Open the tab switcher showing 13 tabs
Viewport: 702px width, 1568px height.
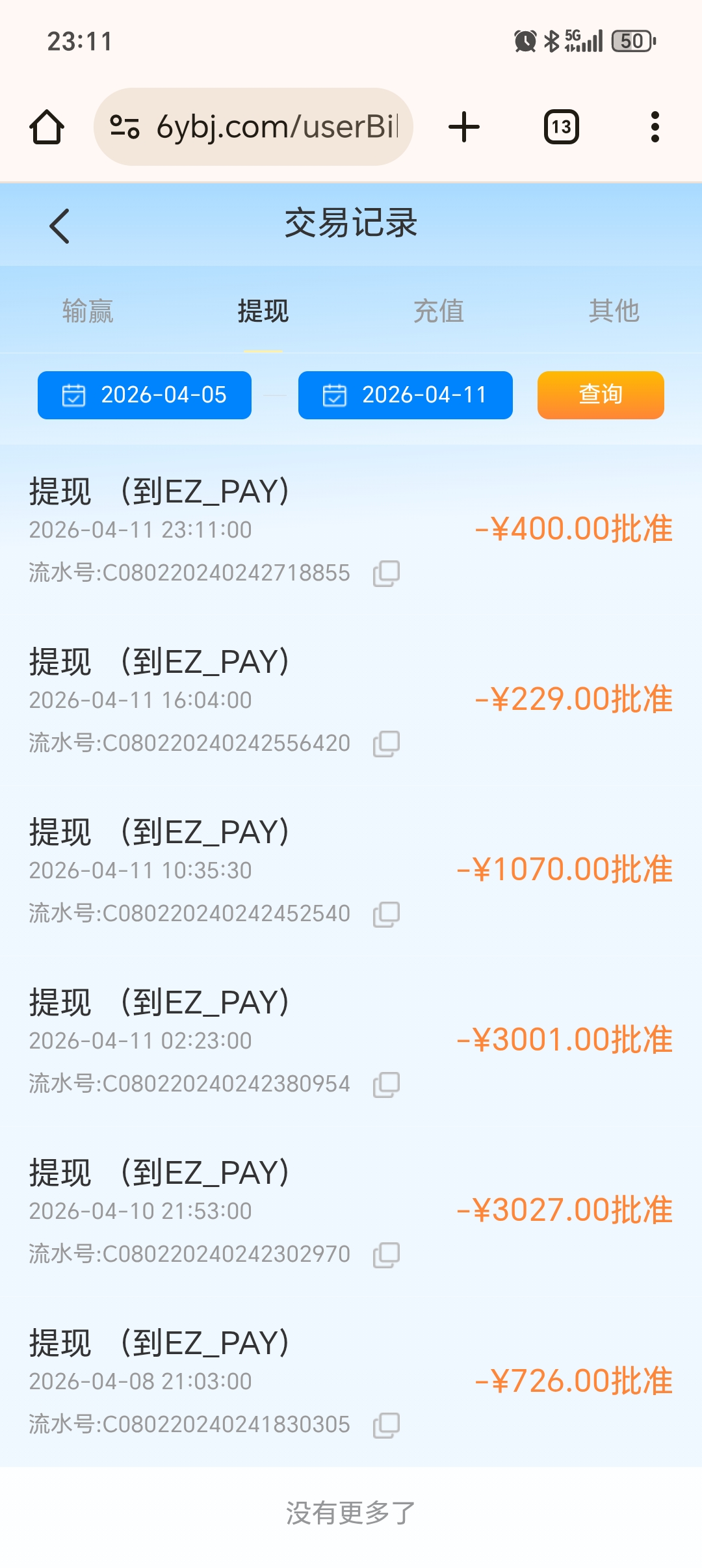click(x=560, y=127)
